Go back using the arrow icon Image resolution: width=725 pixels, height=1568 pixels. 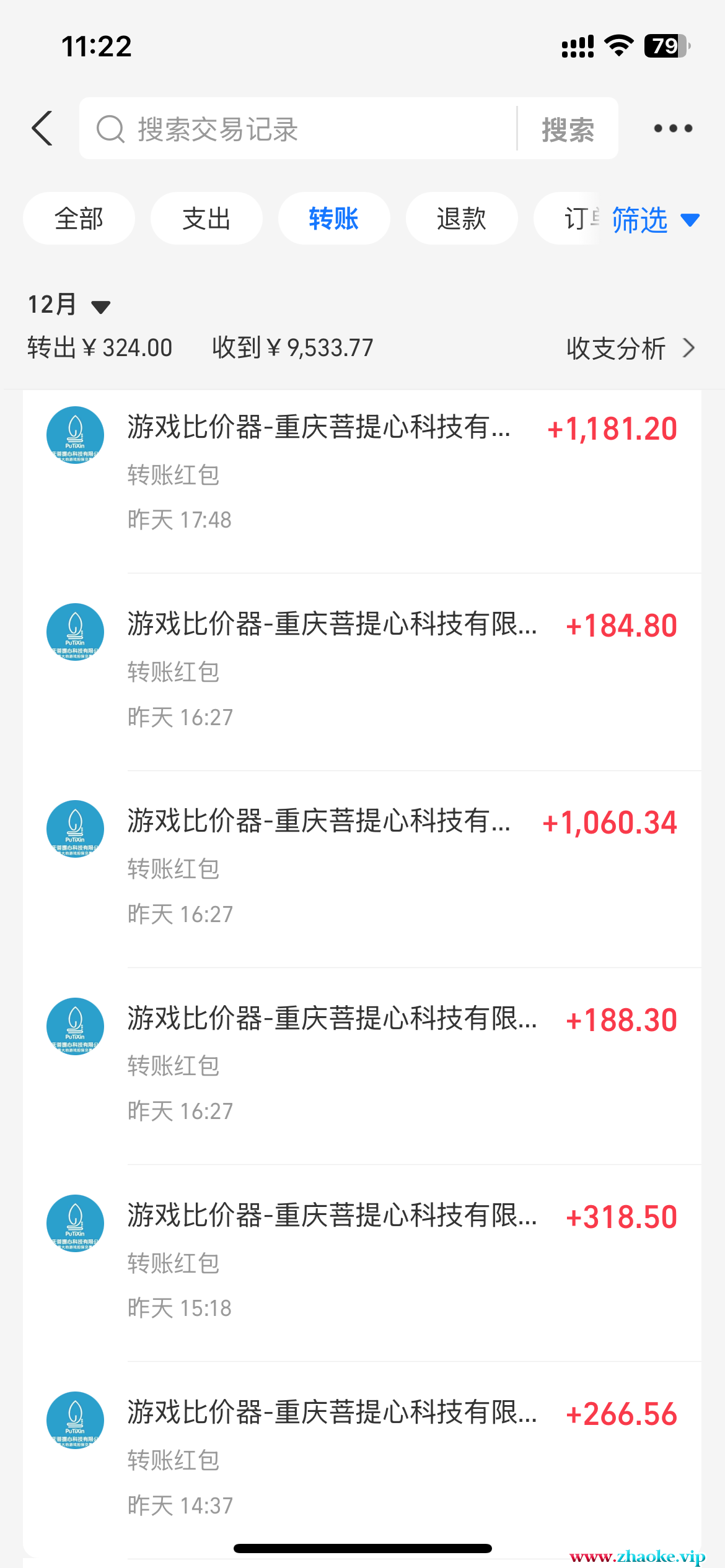42,128
